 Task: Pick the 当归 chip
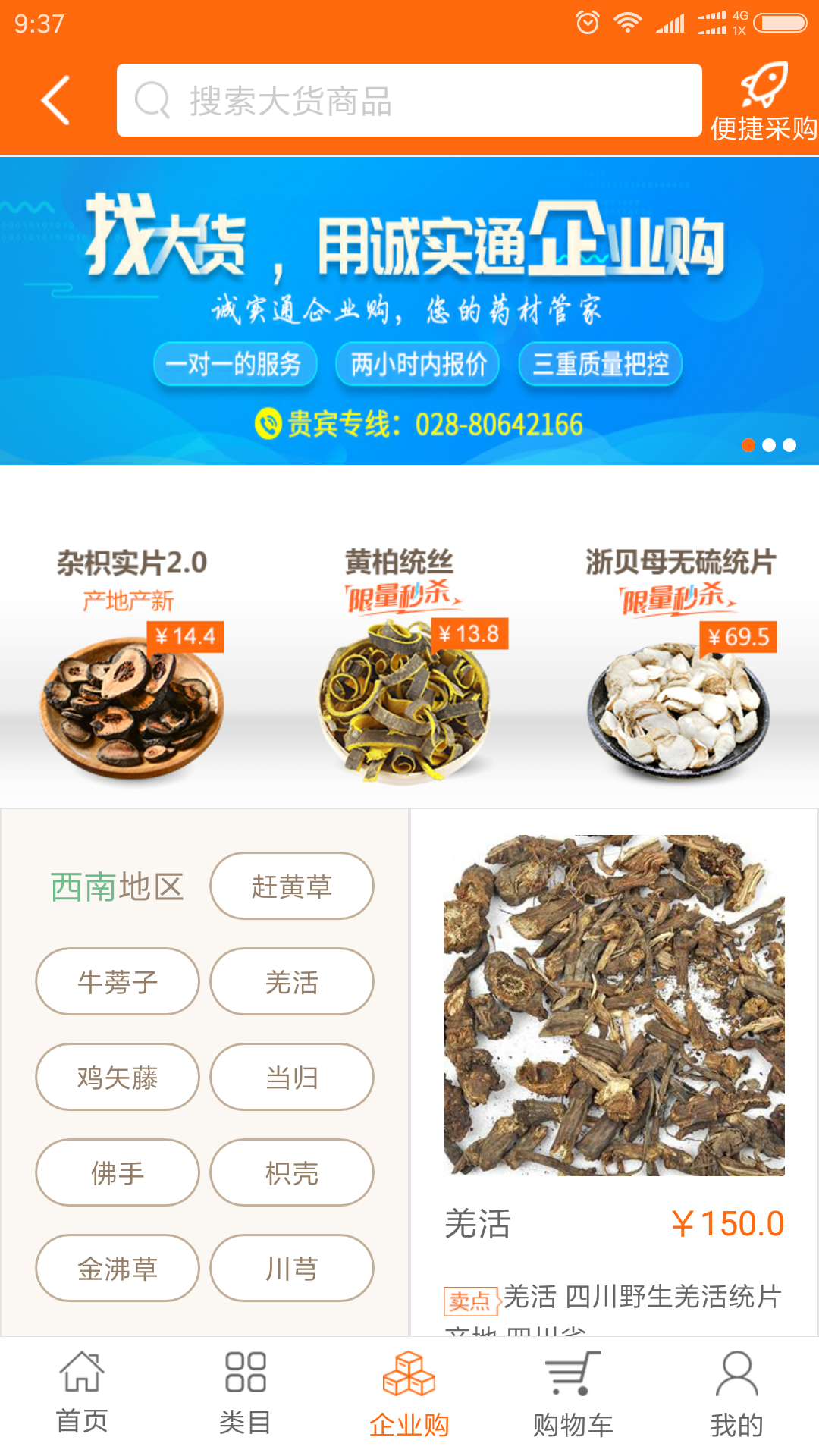[292, 1077]
